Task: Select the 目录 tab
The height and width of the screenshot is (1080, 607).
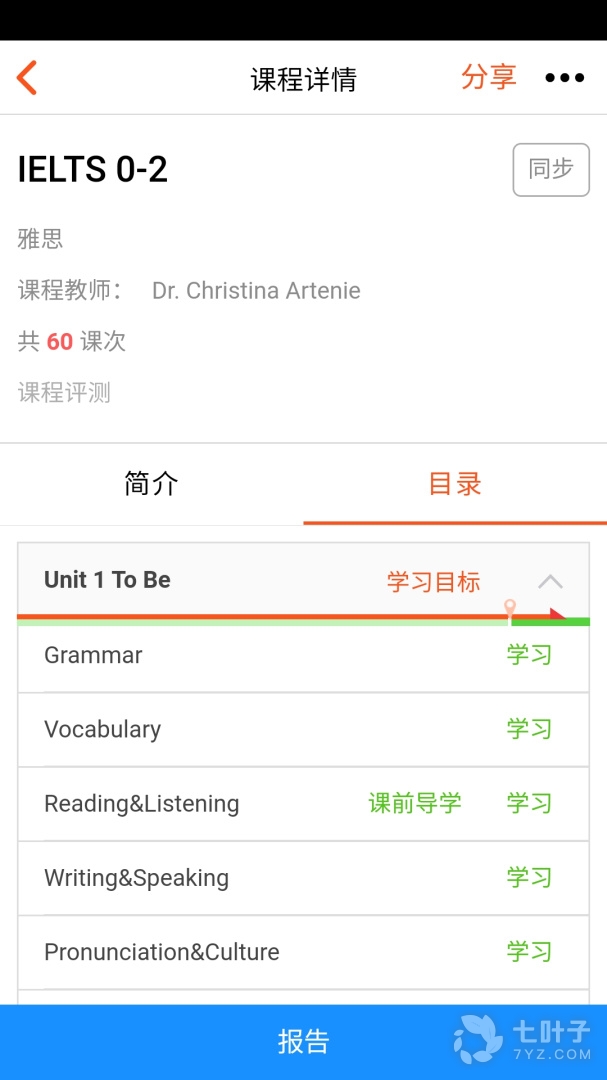Action: pos(455,484)
